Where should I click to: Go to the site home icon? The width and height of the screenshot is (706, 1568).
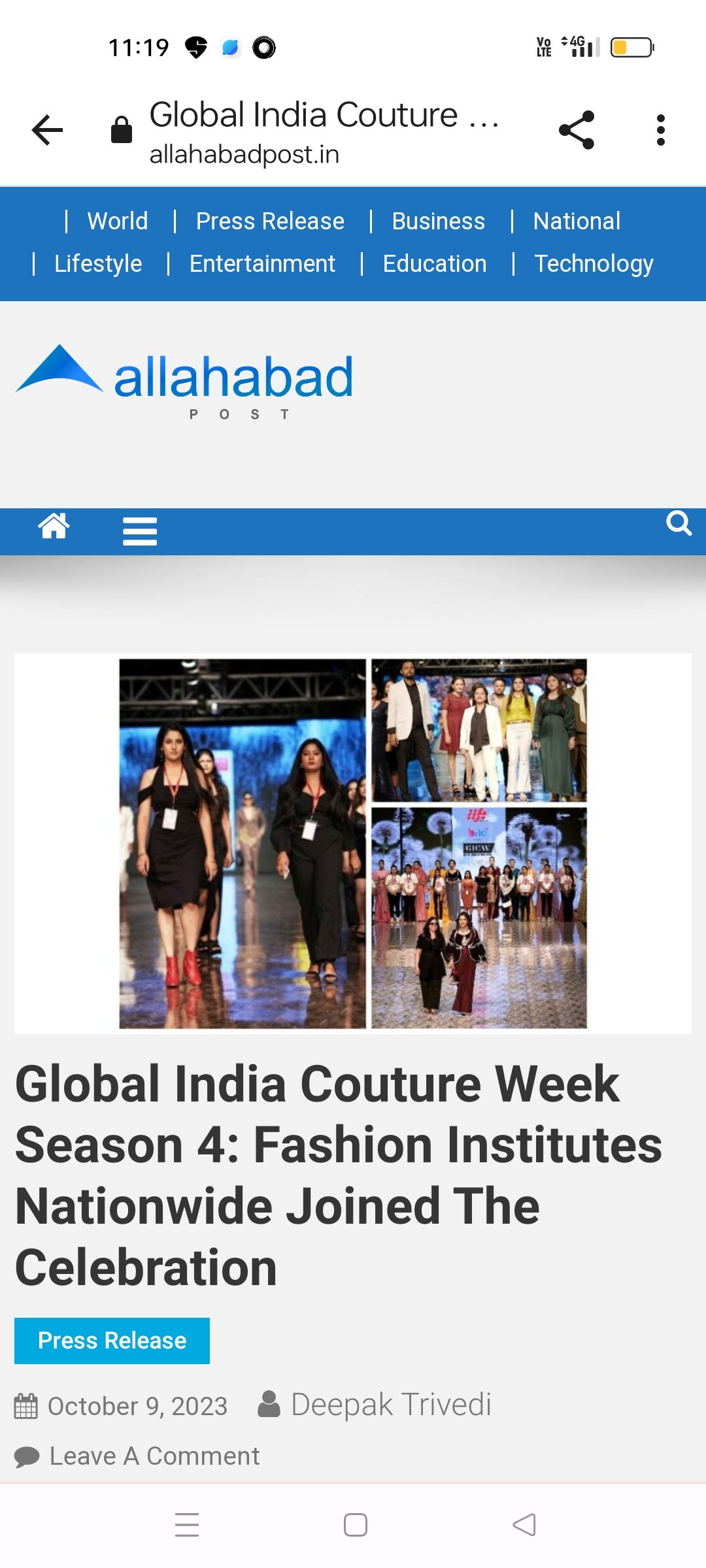click(54, 526)
